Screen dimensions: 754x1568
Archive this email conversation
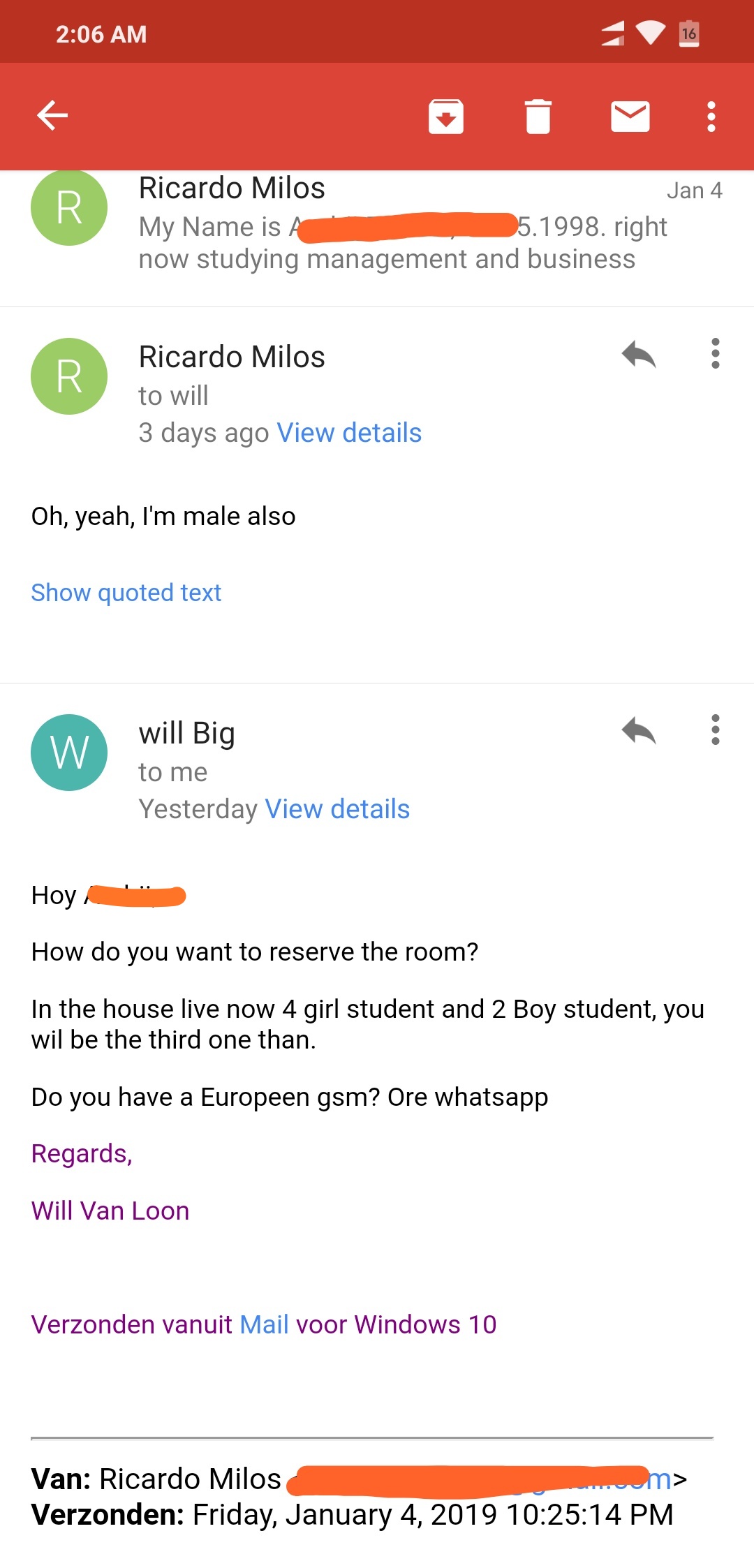click(x=446, y=116)
